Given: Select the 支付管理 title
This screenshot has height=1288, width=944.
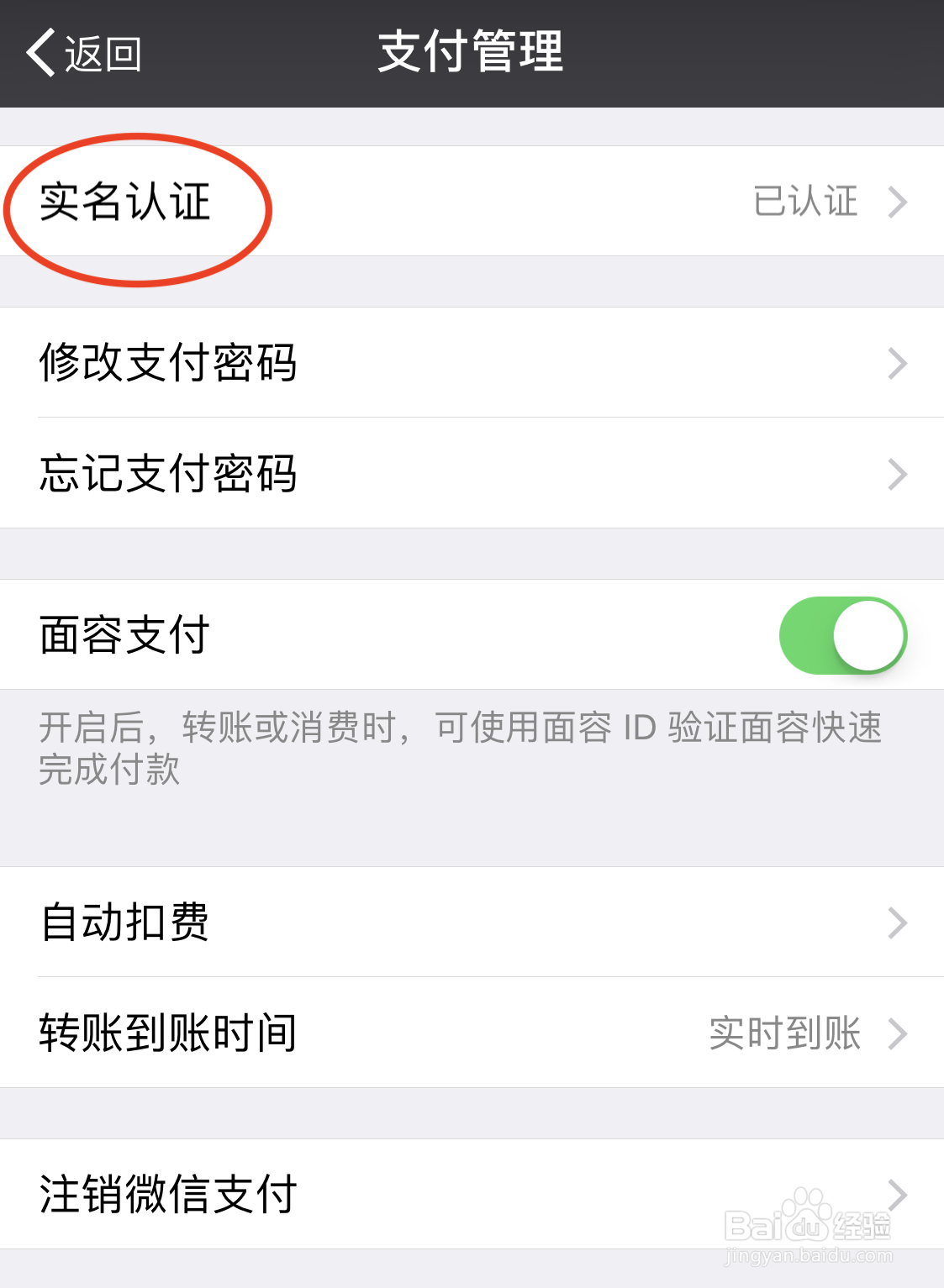Looking at the screenshot, I should tap(472, 52).
